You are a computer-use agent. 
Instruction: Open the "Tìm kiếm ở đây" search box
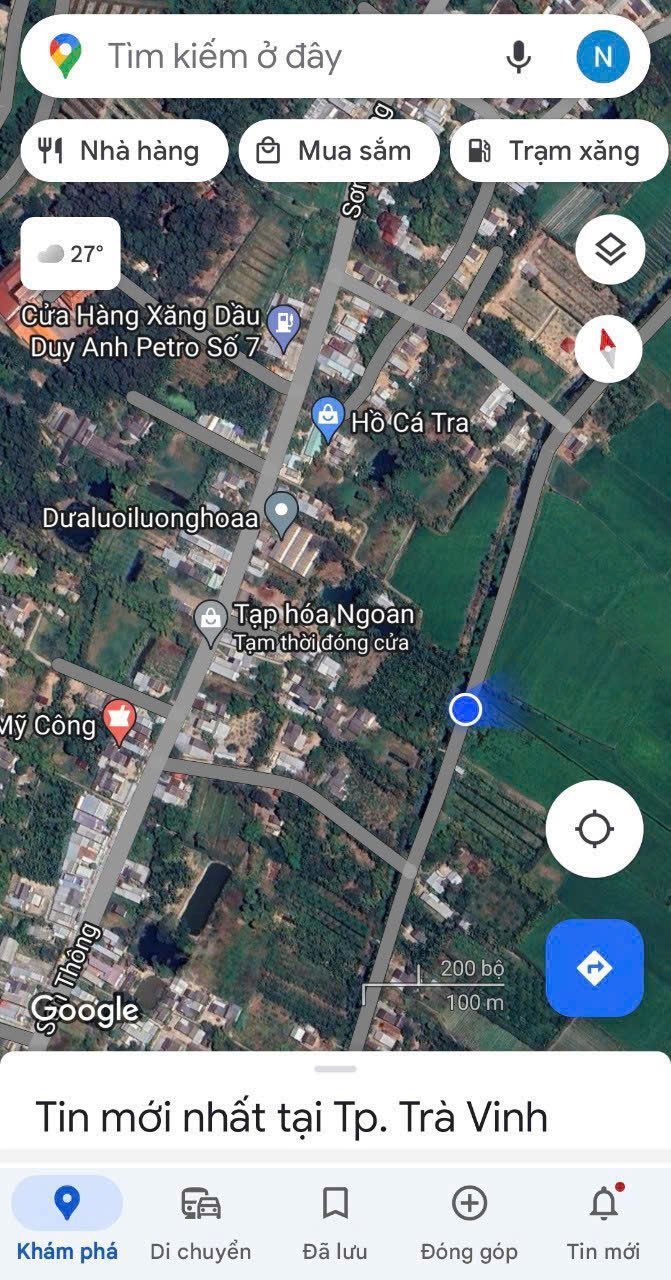pyautogui.click(x=290, y=56)
